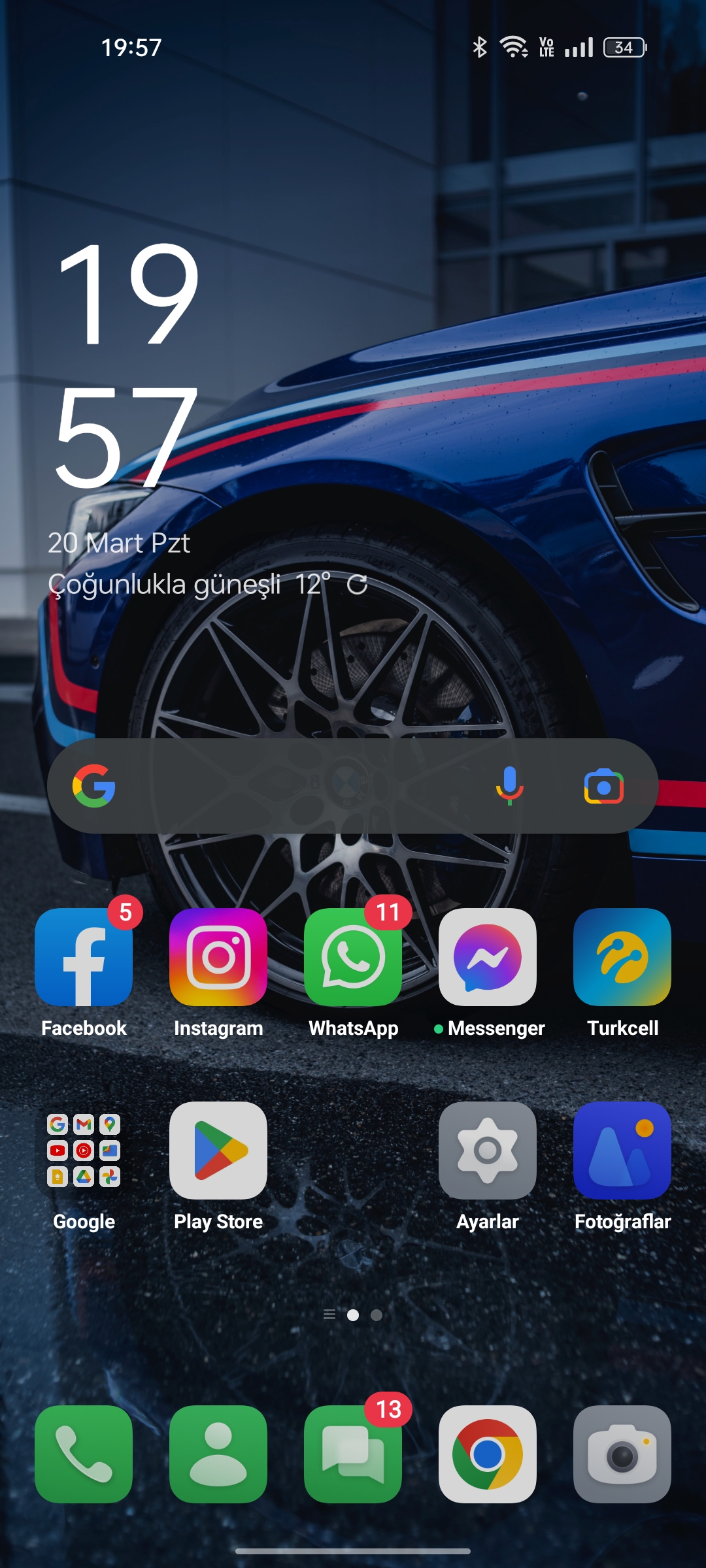The width and height of the screenshot is (706, 1568).
Task: Open the Messenger app
Action: (x=488, y=957)
